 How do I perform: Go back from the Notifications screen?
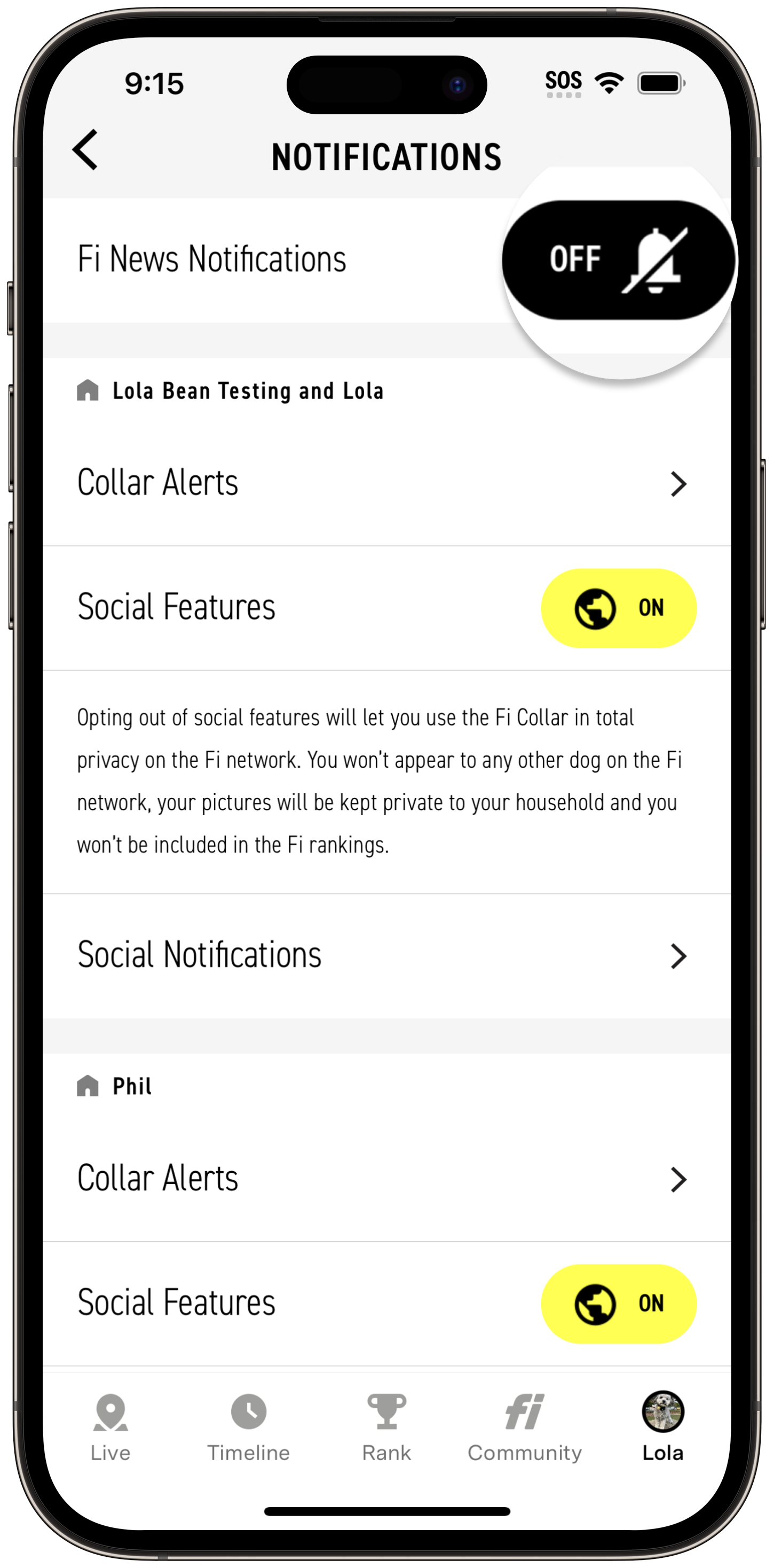tap(85, 150)
